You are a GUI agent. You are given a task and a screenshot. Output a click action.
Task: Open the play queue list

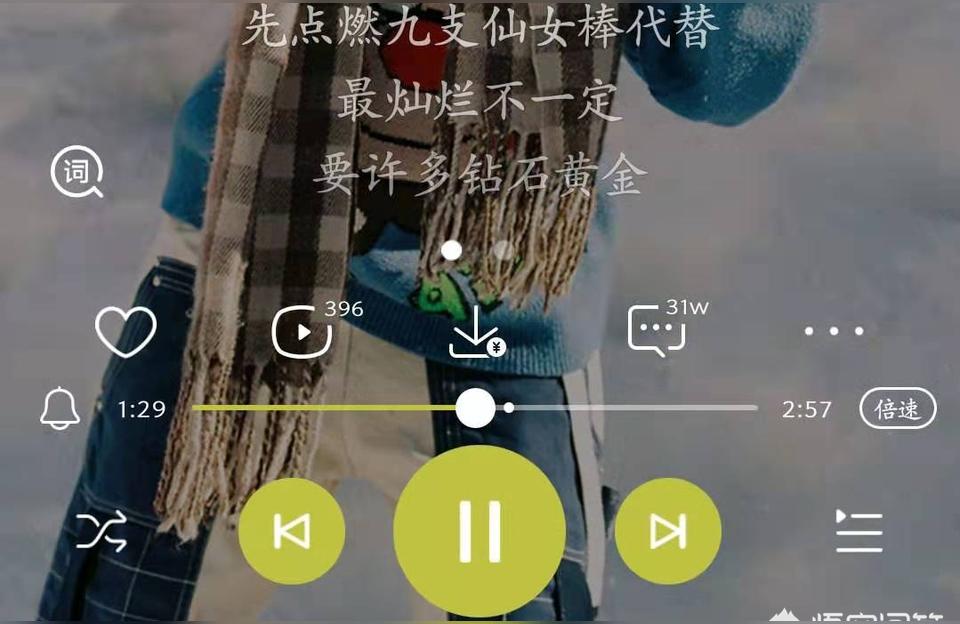point(859,531)
